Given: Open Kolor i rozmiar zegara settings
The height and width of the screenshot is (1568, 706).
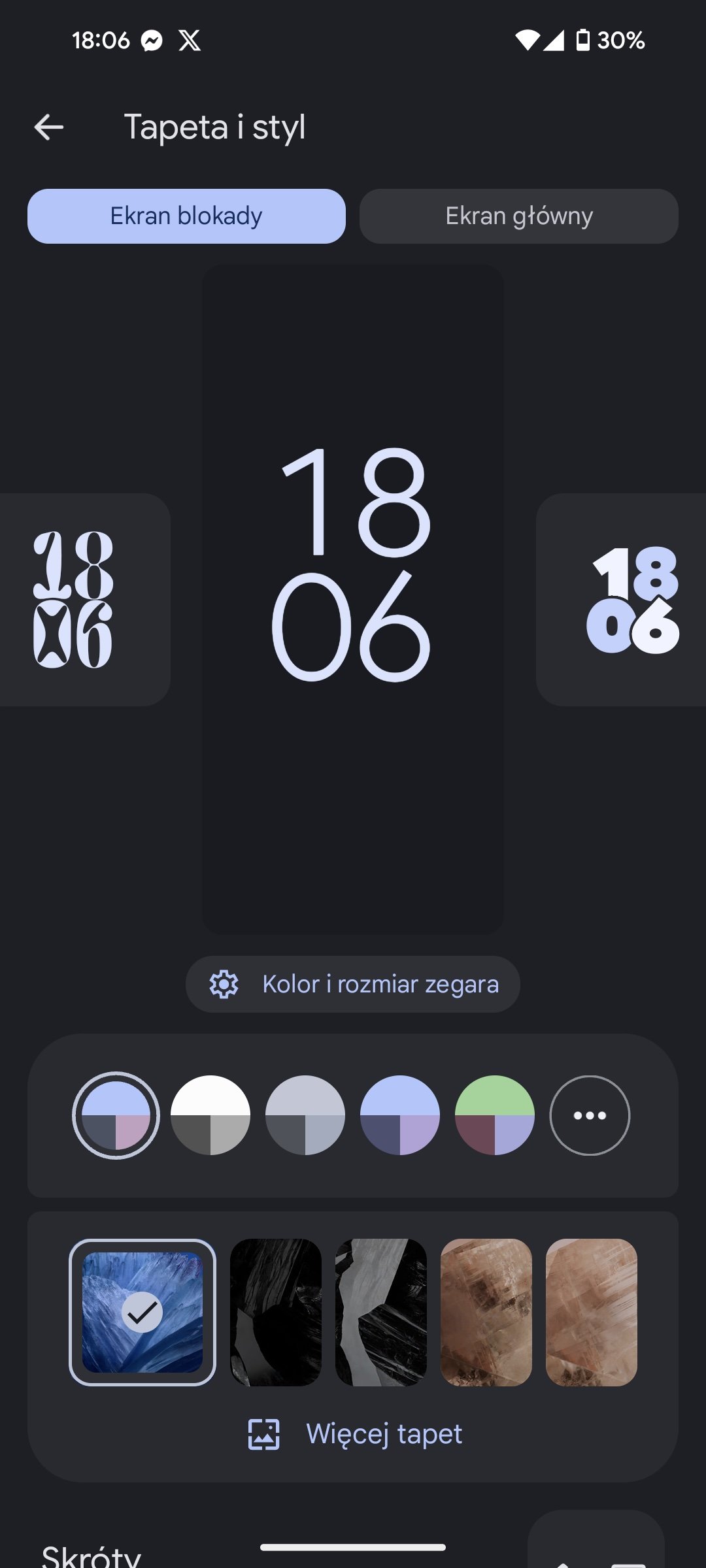Looking at the screenshot, I should click(x=353, y=984).
